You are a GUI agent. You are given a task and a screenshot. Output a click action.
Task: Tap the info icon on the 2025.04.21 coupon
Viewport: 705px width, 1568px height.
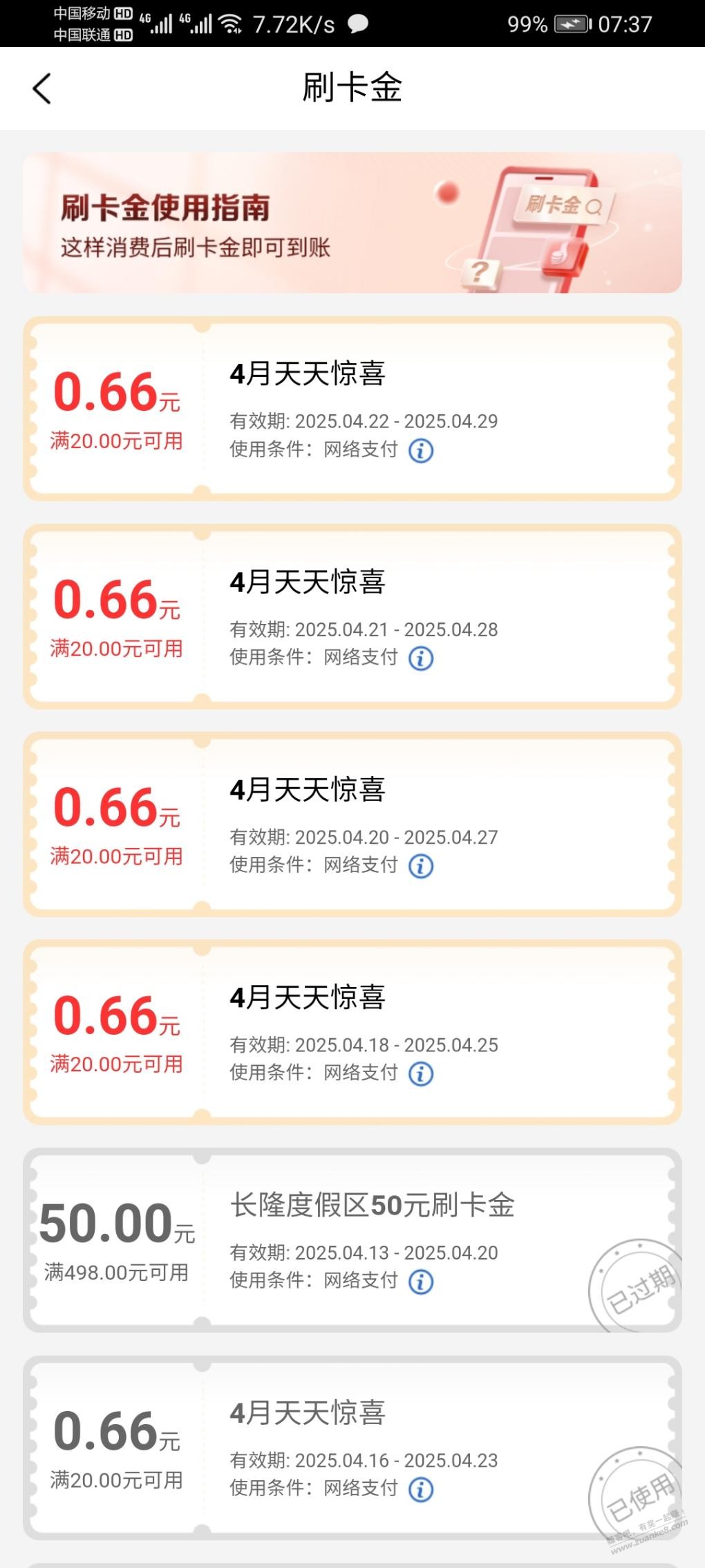(x=420, y=658)
